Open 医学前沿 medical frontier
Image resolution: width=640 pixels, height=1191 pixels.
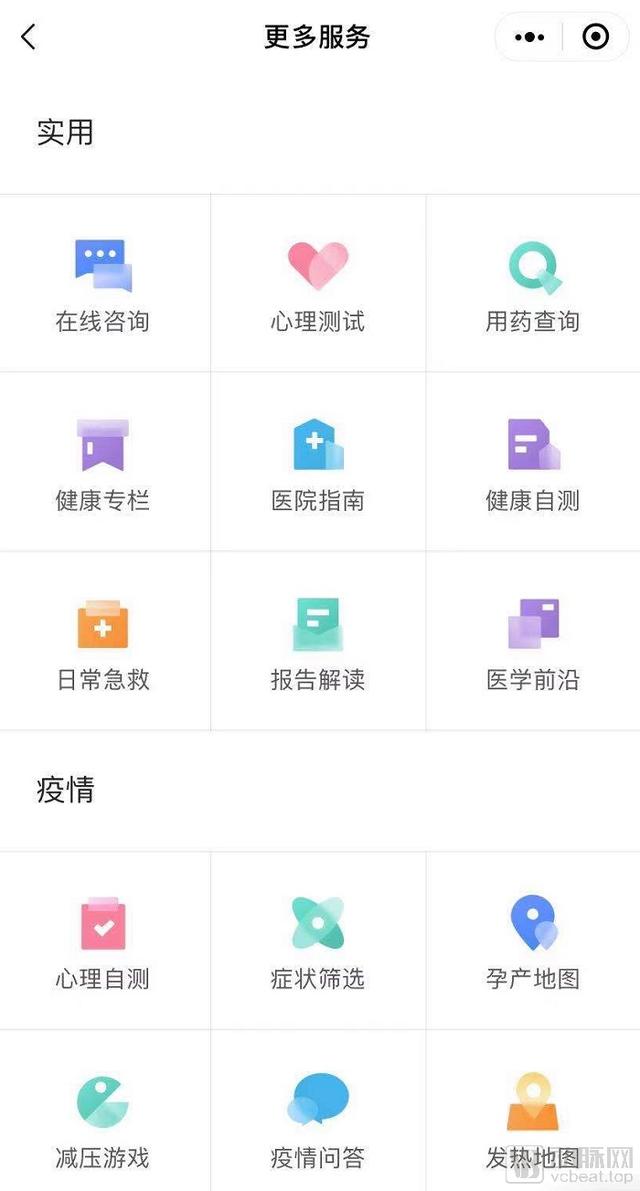(533, 642)
